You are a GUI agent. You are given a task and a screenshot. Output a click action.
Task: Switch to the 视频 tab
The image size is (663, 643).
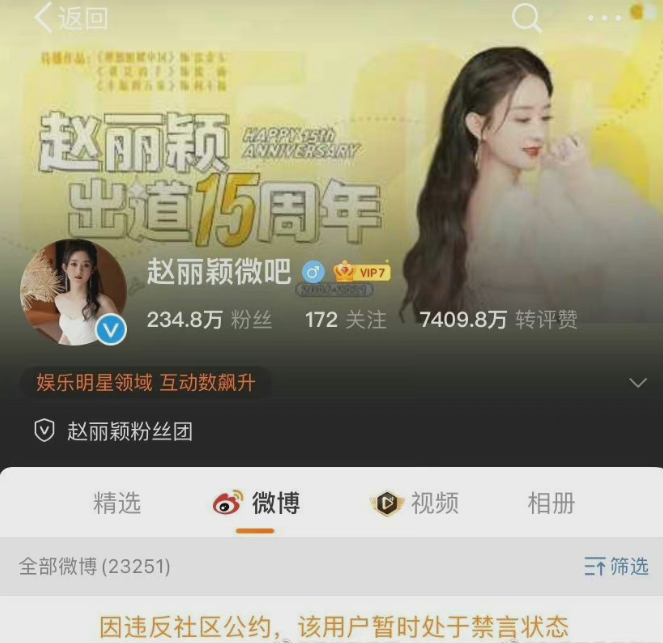click(414, 503)
